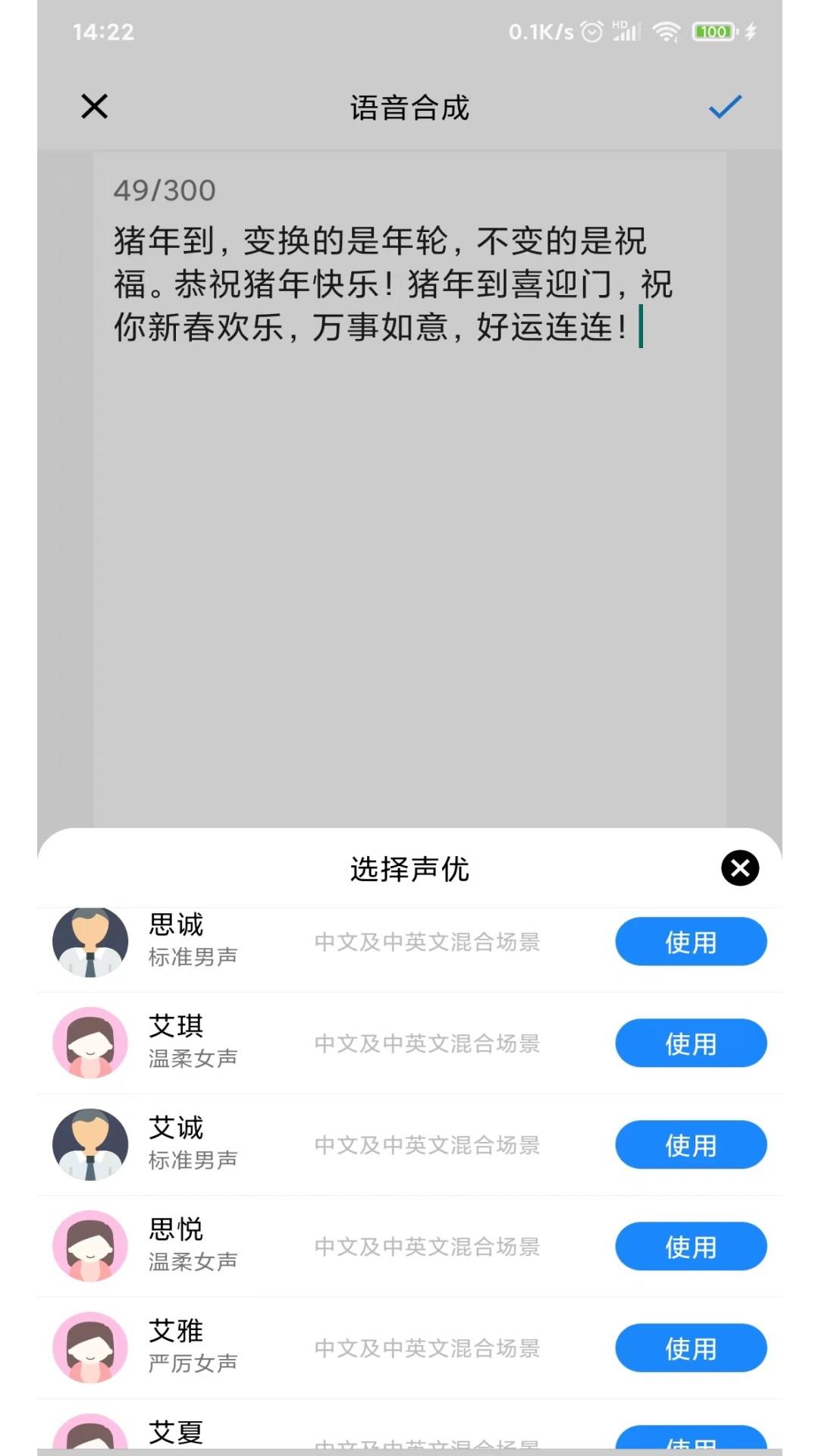The height and width of the screenshot is (1456, 819).
Task: Apply the 艾雅 voice
Action: 691,1348
